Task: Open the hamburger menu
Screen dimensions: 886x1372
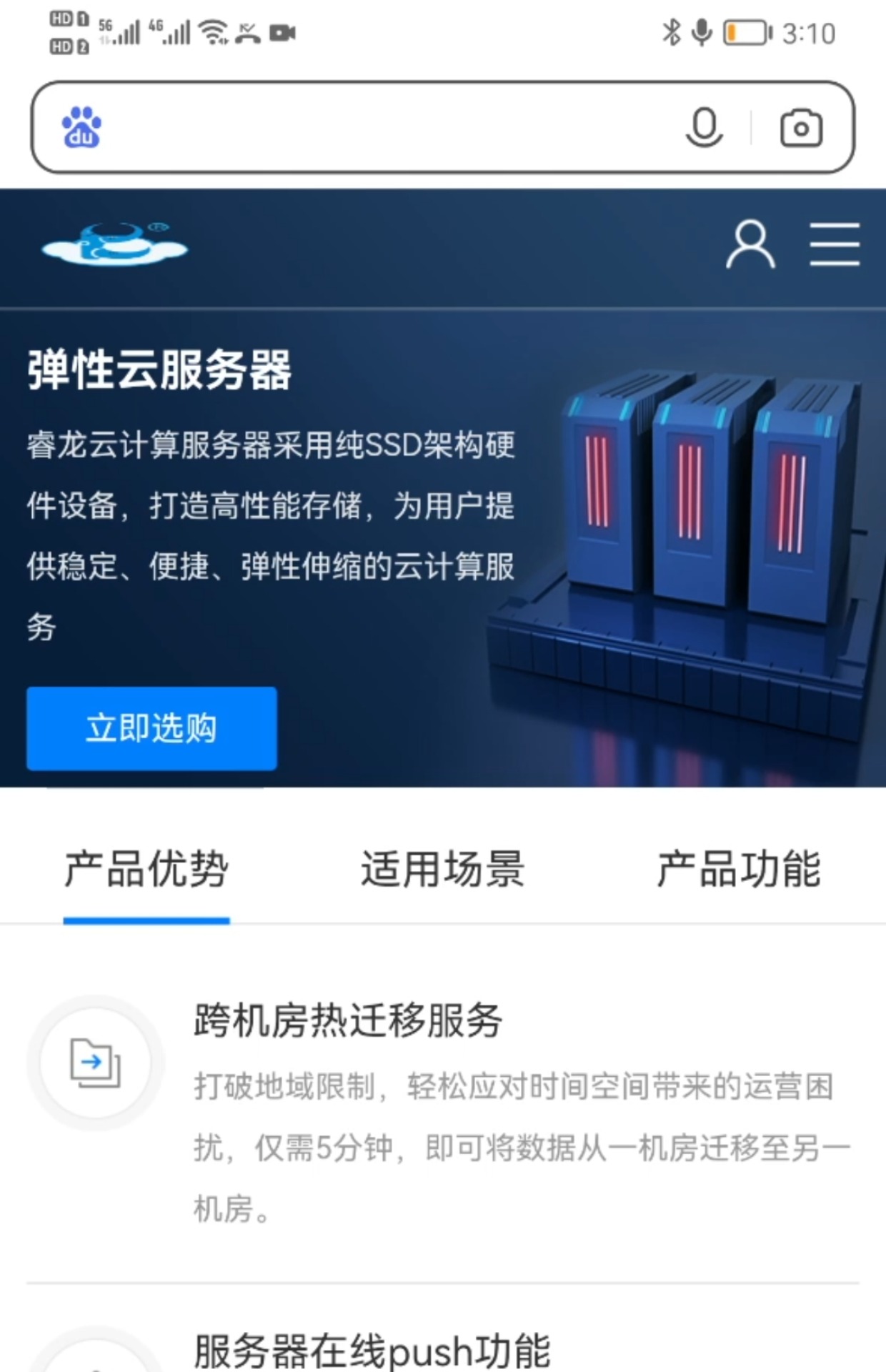Action: 834,244
